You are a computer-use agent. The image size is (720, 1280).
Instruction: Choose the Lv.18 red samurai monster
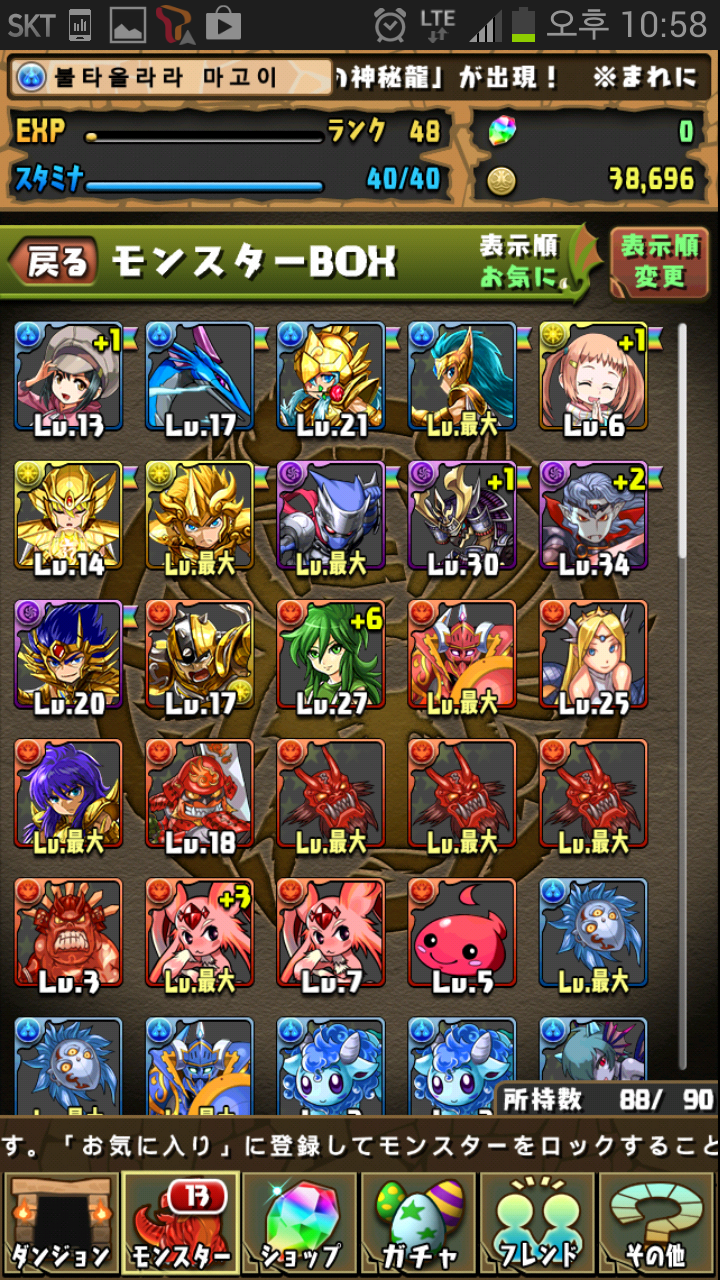coord(200,794)
